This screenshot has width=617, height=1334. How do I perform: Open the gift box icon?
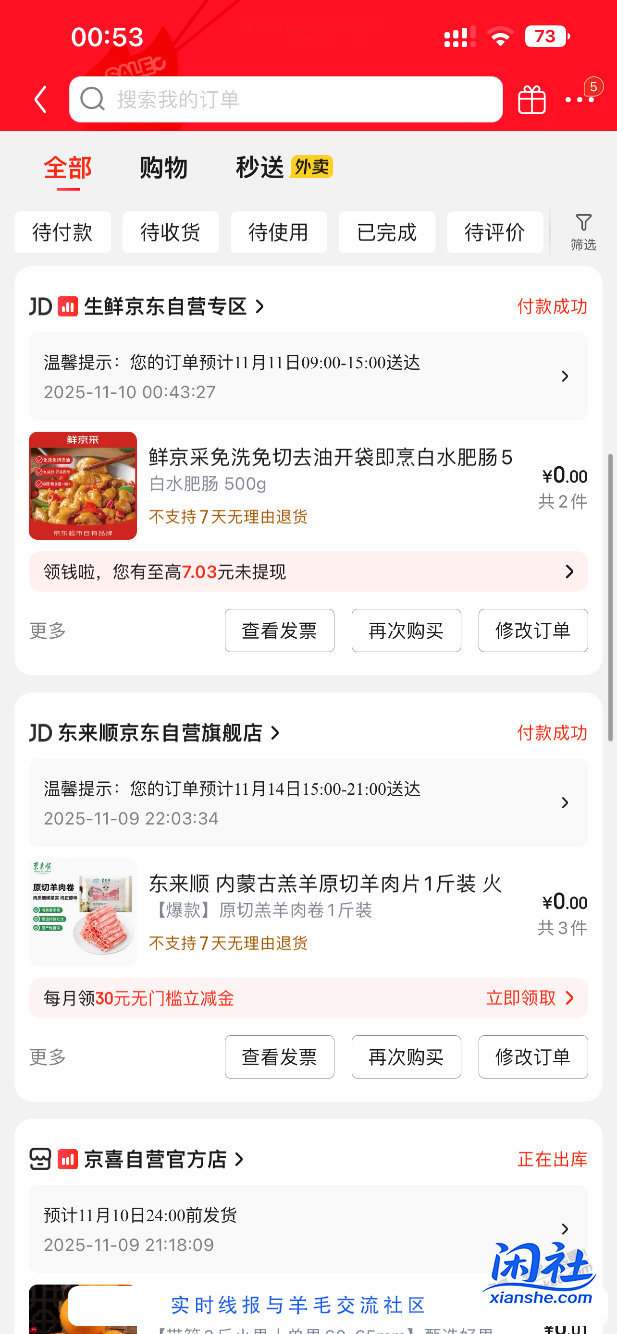[532, 99]
